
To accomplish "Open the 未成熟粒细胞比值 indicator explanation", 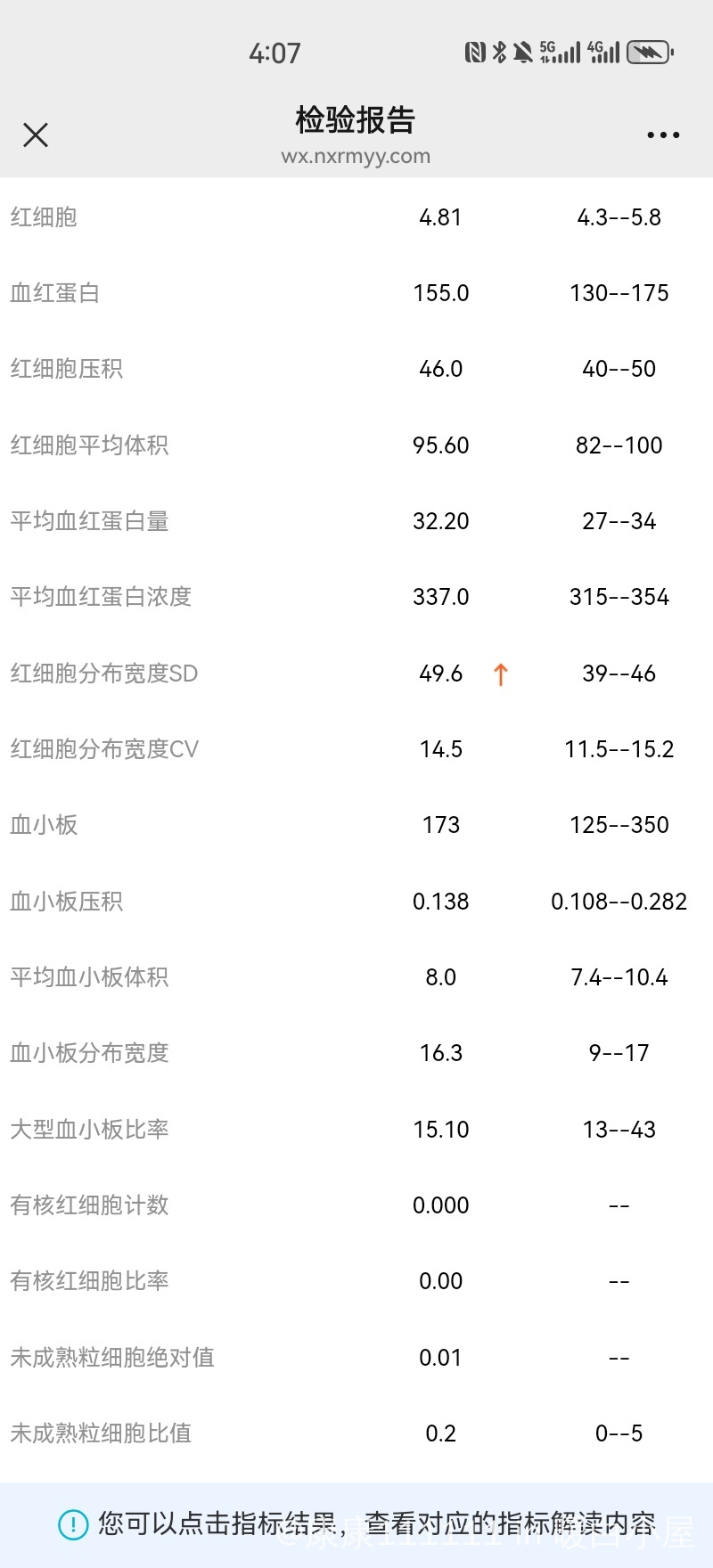I will point(440,1433).
